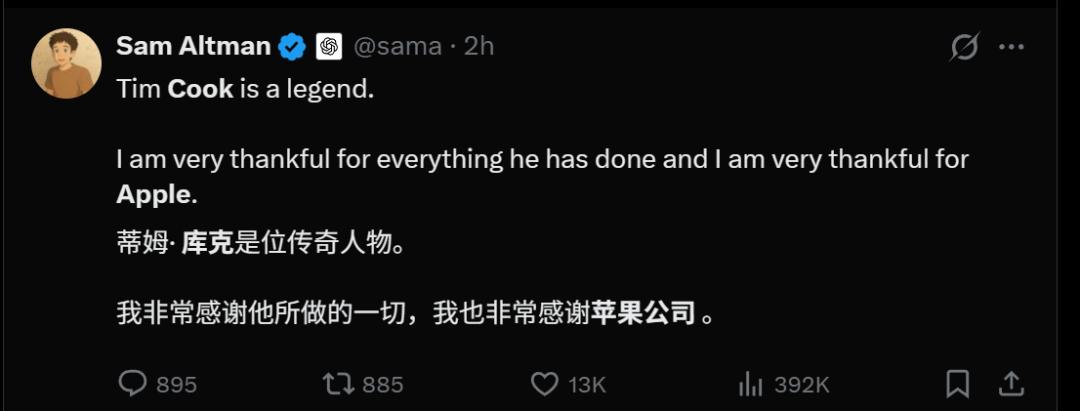
Task: Bookmark this post
Action: 957,384
